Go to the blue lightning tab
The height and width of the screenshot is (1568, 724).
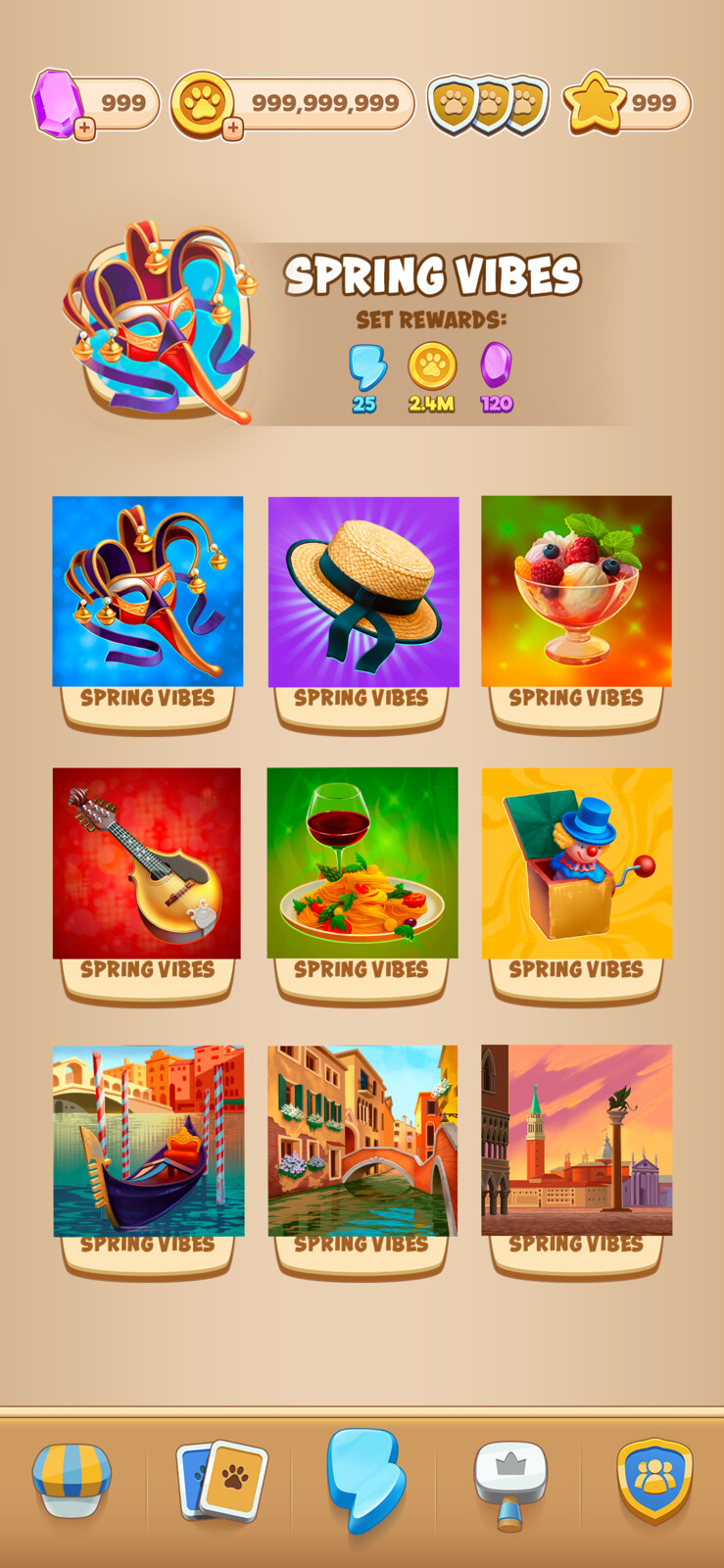pyautogui.click(x=363, y=1480)
